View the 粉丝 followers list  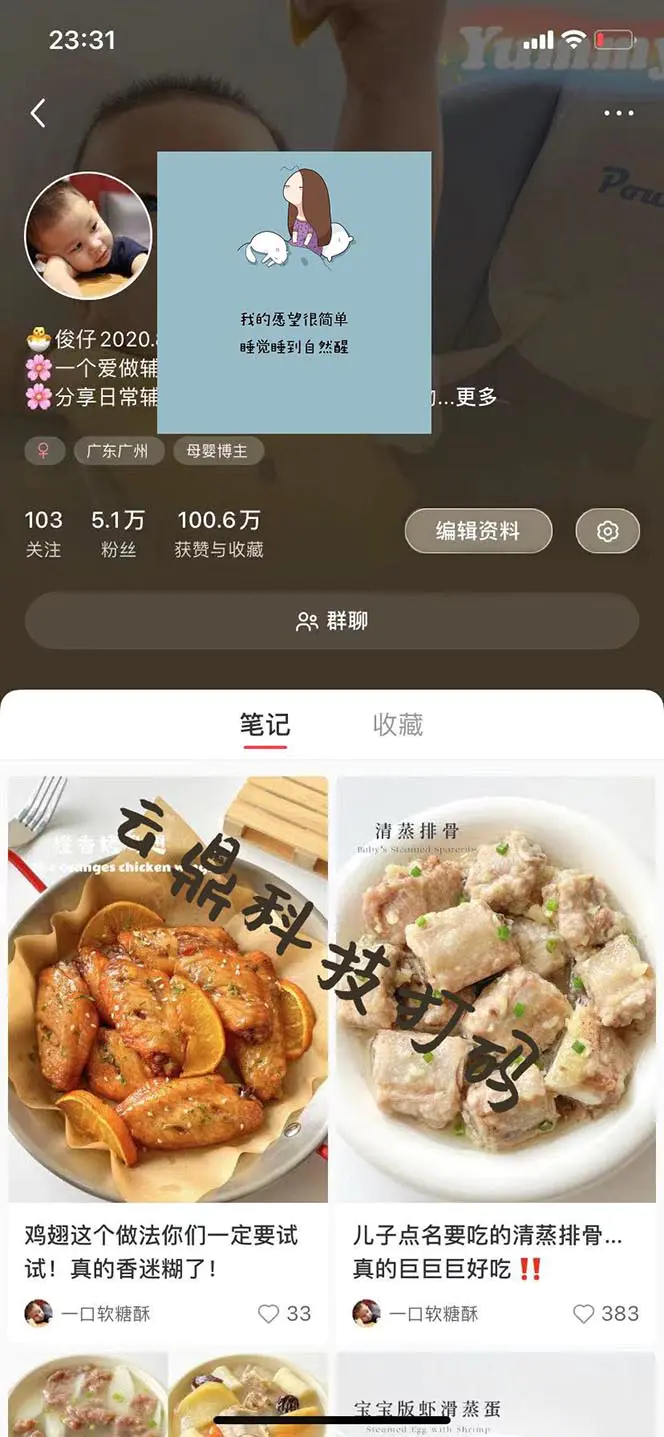point(118,532)
